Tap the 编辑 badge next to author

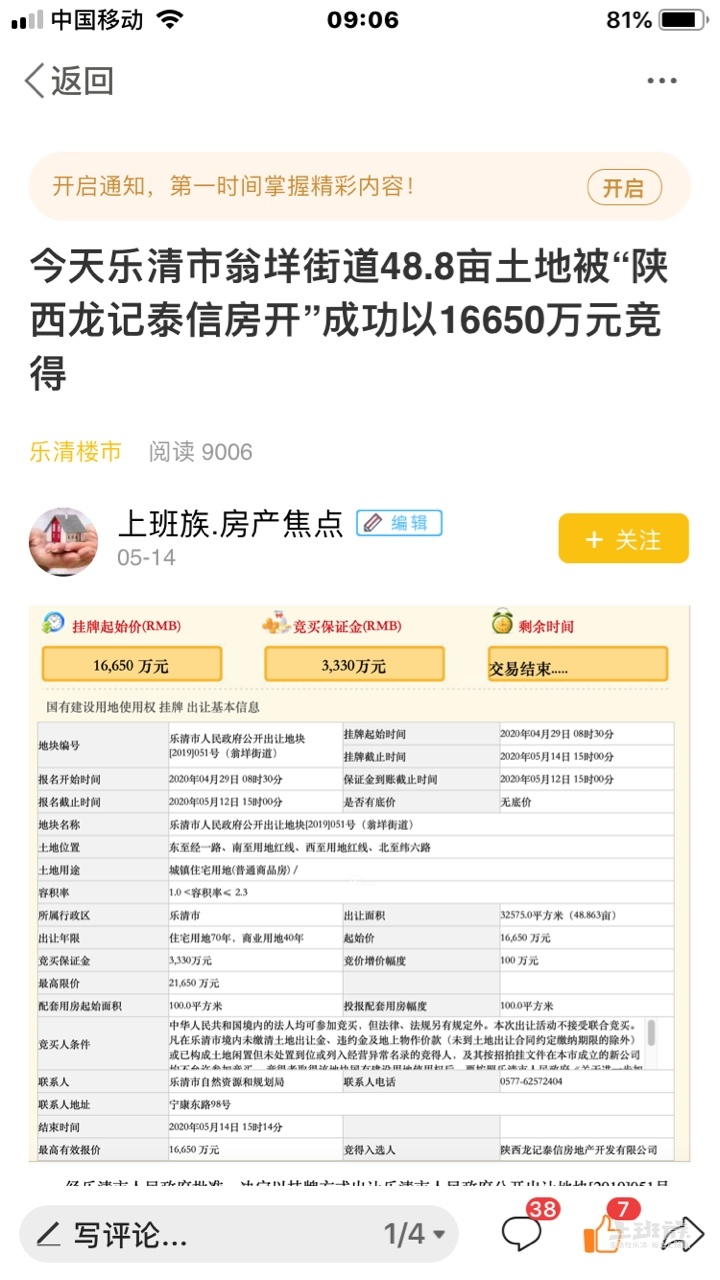pos(399,522)
